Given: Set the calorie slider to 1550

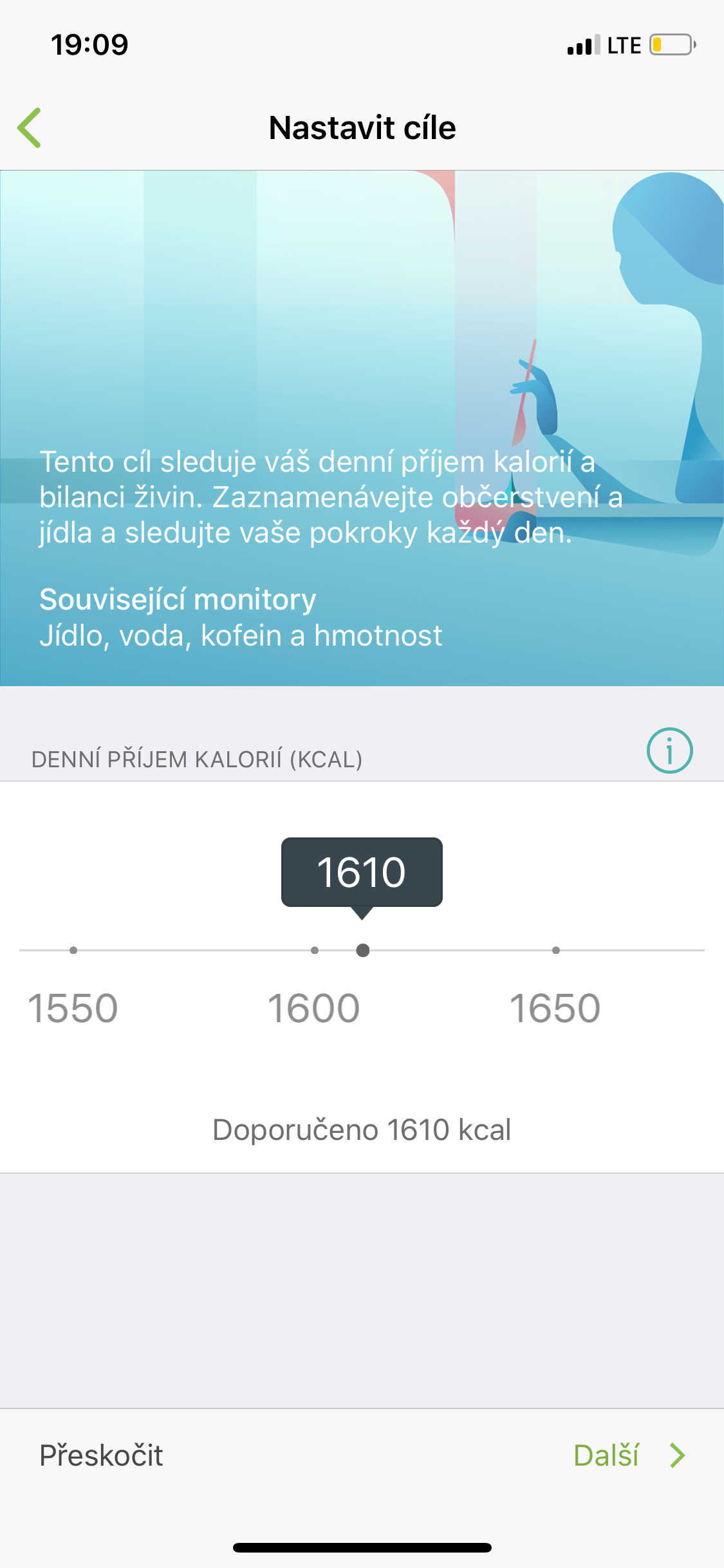Looking at the screenshot, I should pos(73,950).
